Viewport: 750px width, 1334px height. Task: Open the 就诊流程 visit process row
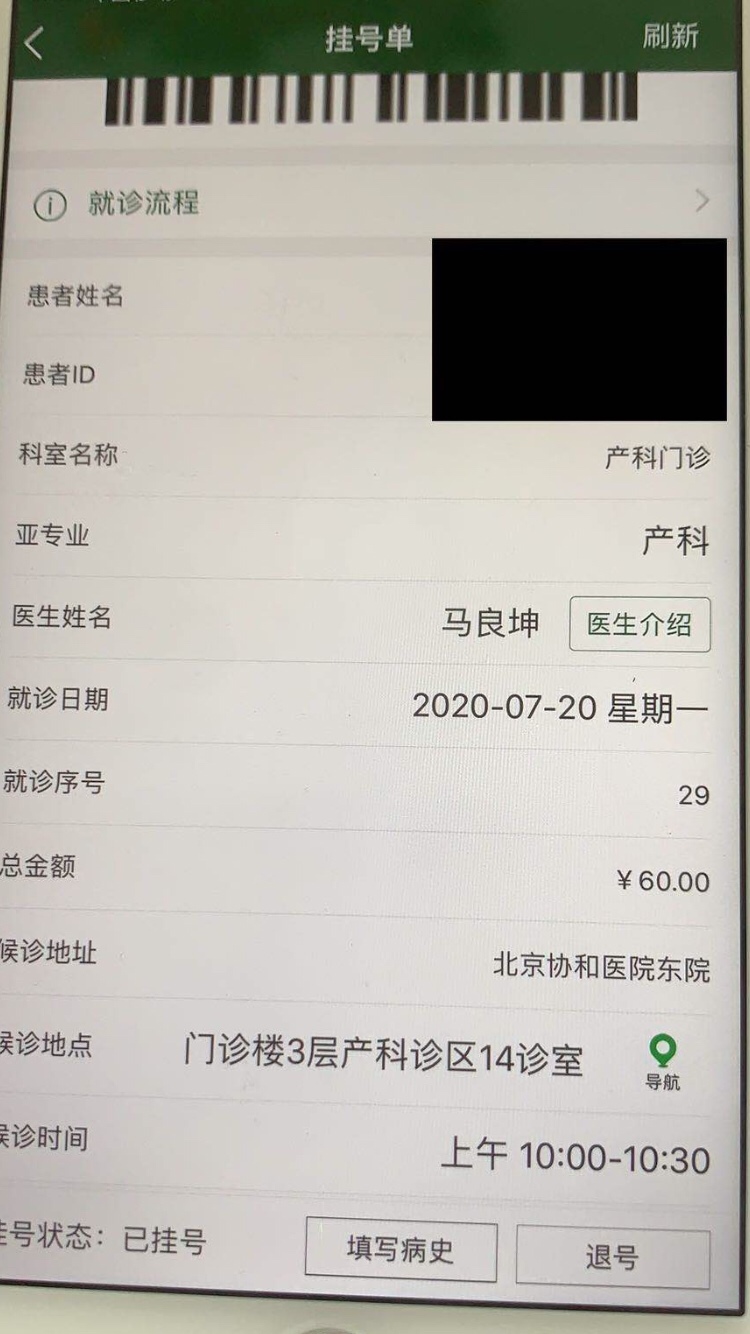tap(370, 203)
